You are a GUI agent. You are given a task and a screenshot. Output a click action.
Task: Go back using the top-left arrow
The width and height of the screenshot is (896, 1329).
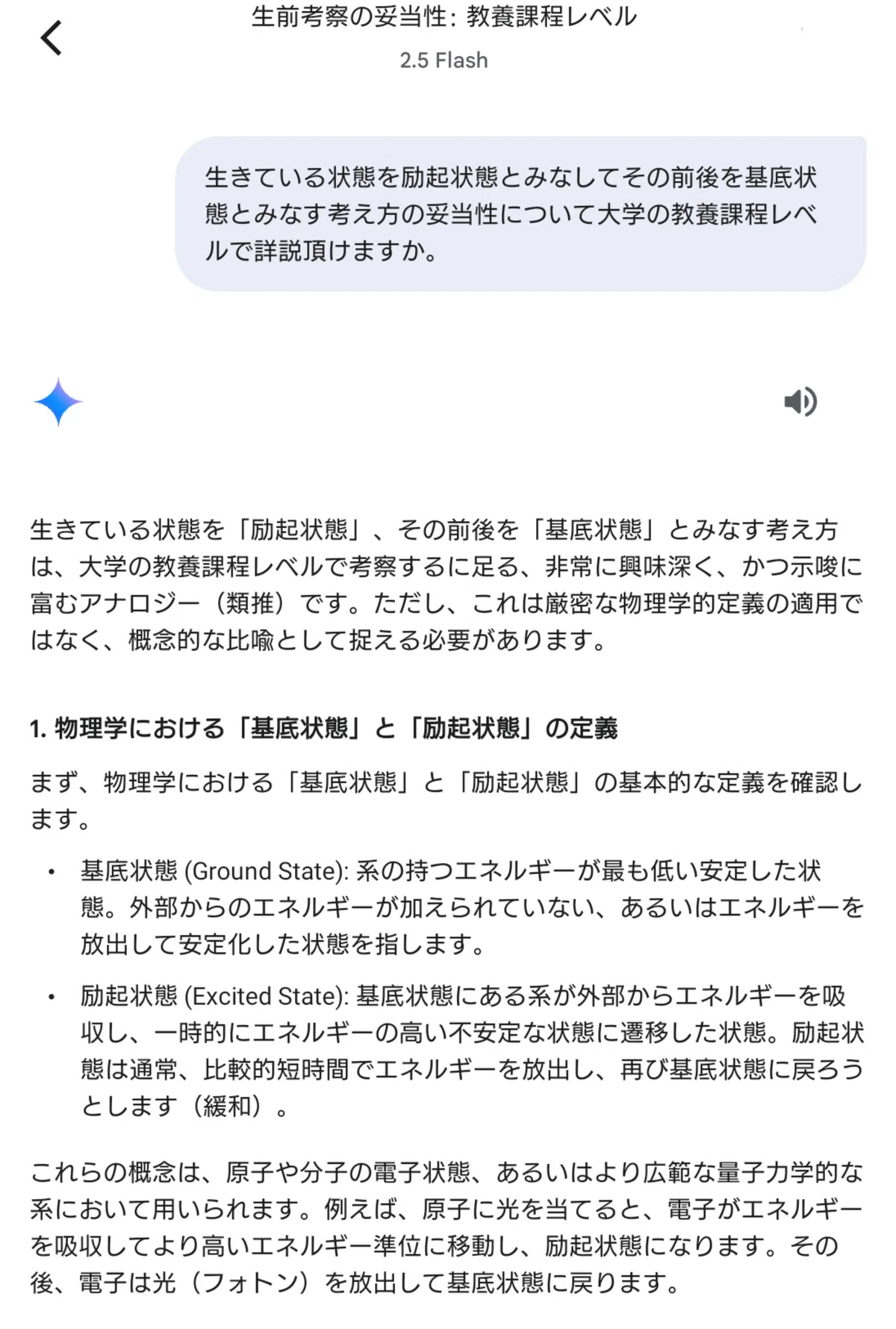point(51,38)
